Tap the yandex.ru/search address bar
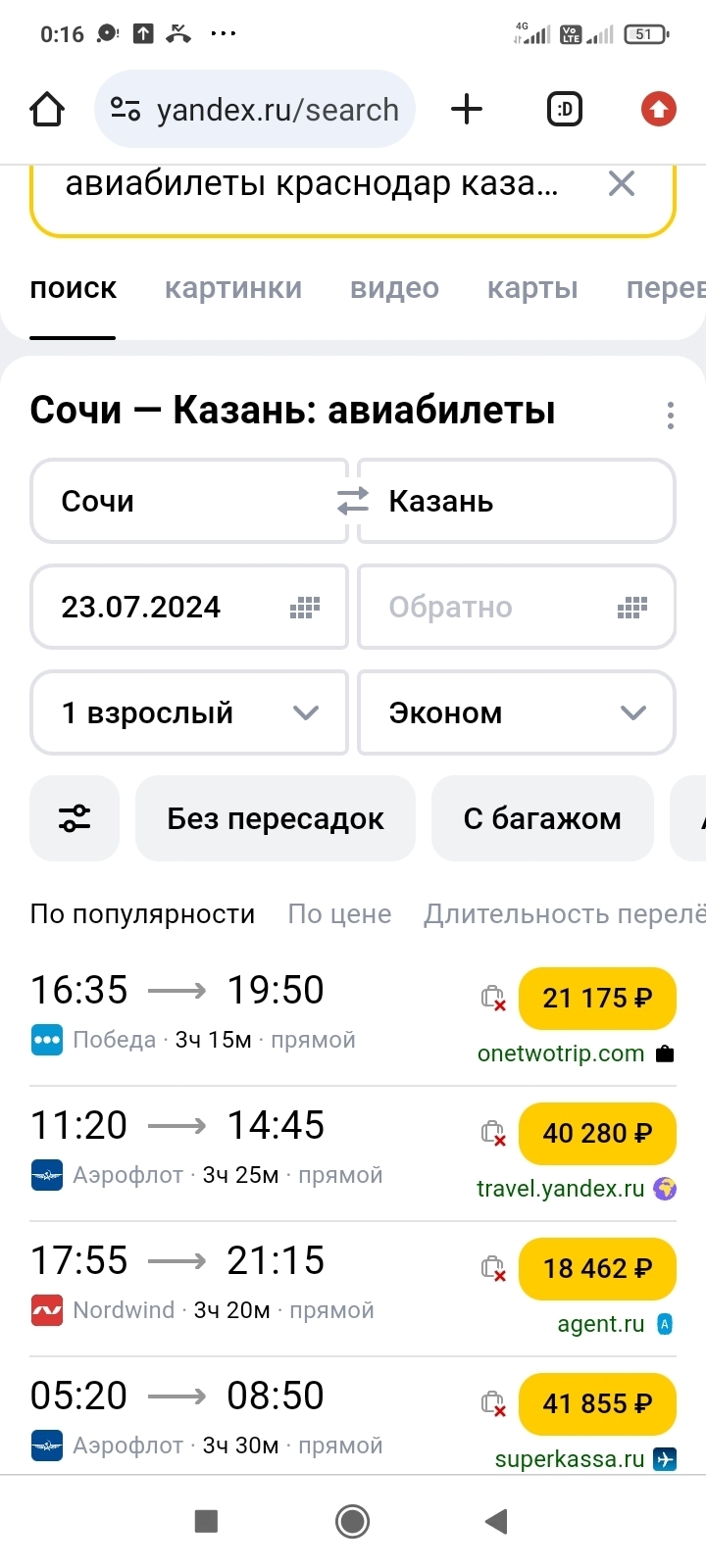The image size is (706, 1568). point(255,109)
